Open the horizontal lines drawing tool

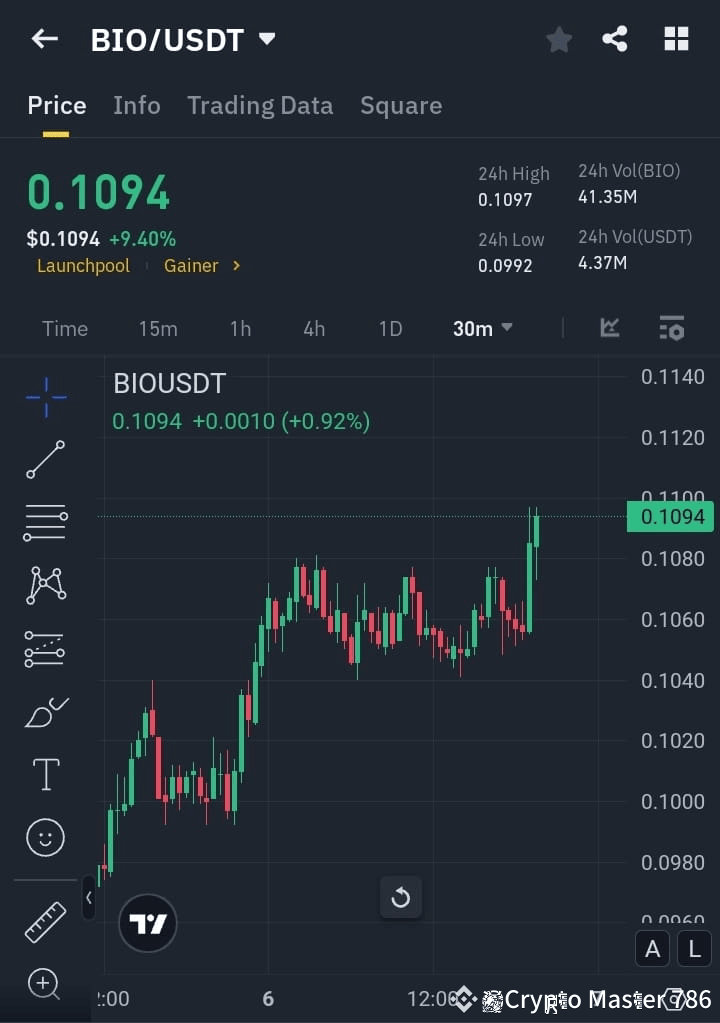[x=45, y=523]
